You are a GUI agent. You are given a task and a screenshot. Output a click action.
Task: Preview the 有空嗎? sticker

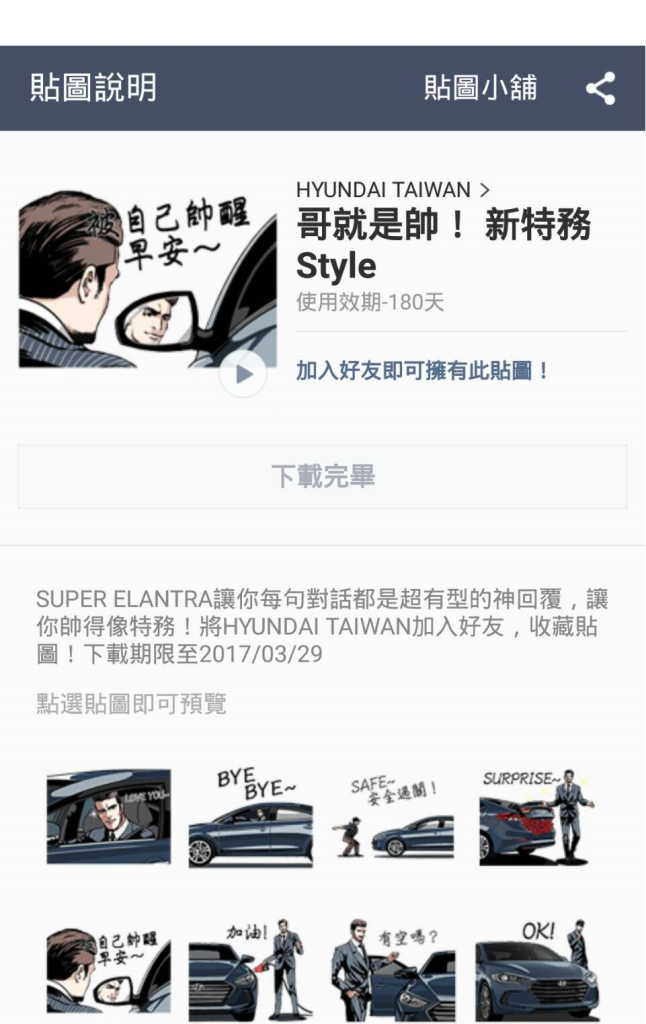(x=393, y=966)
